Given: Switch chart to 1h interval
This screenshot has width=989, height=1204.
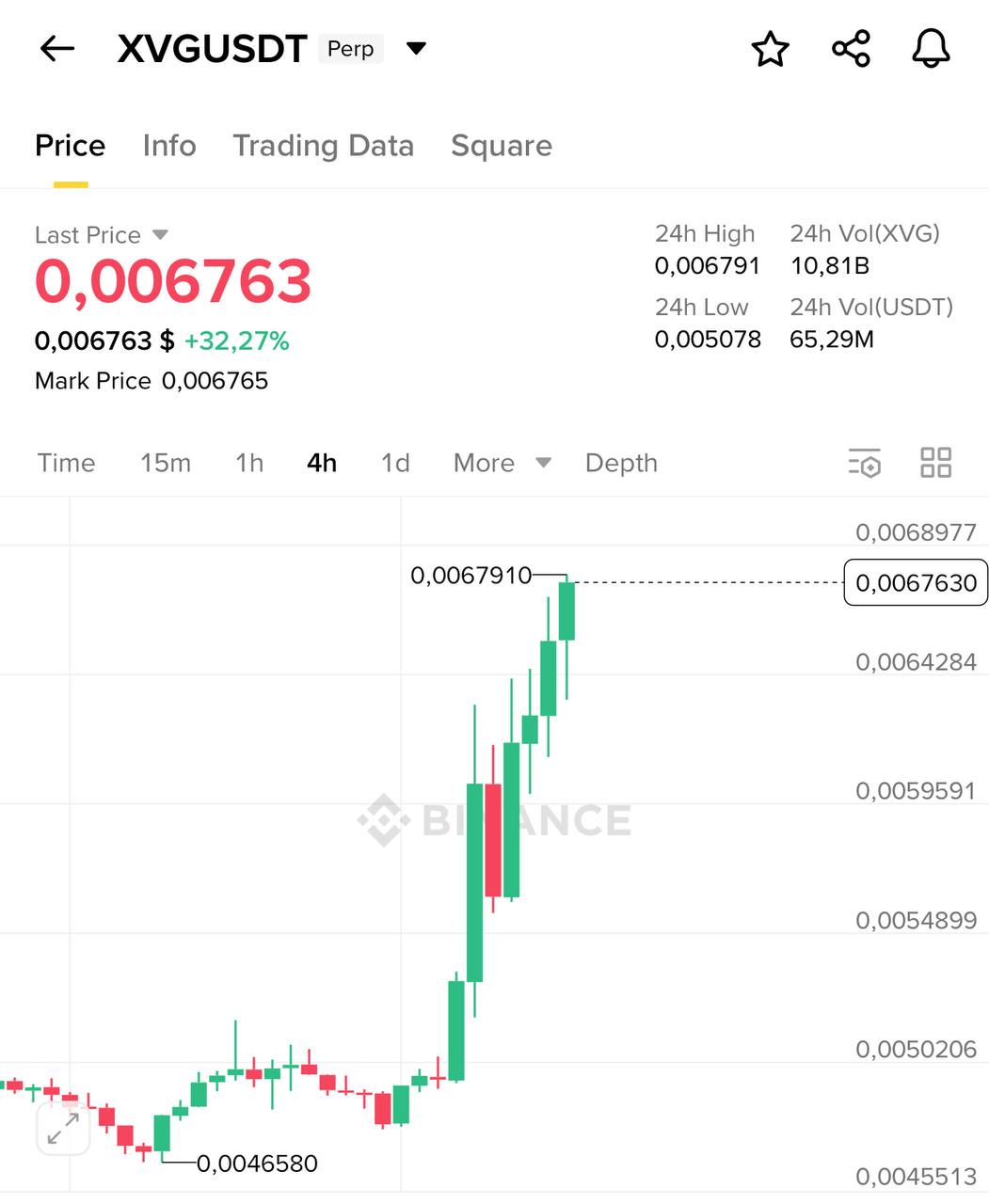Looking at the screenshot, I should (x=249, y=463).
